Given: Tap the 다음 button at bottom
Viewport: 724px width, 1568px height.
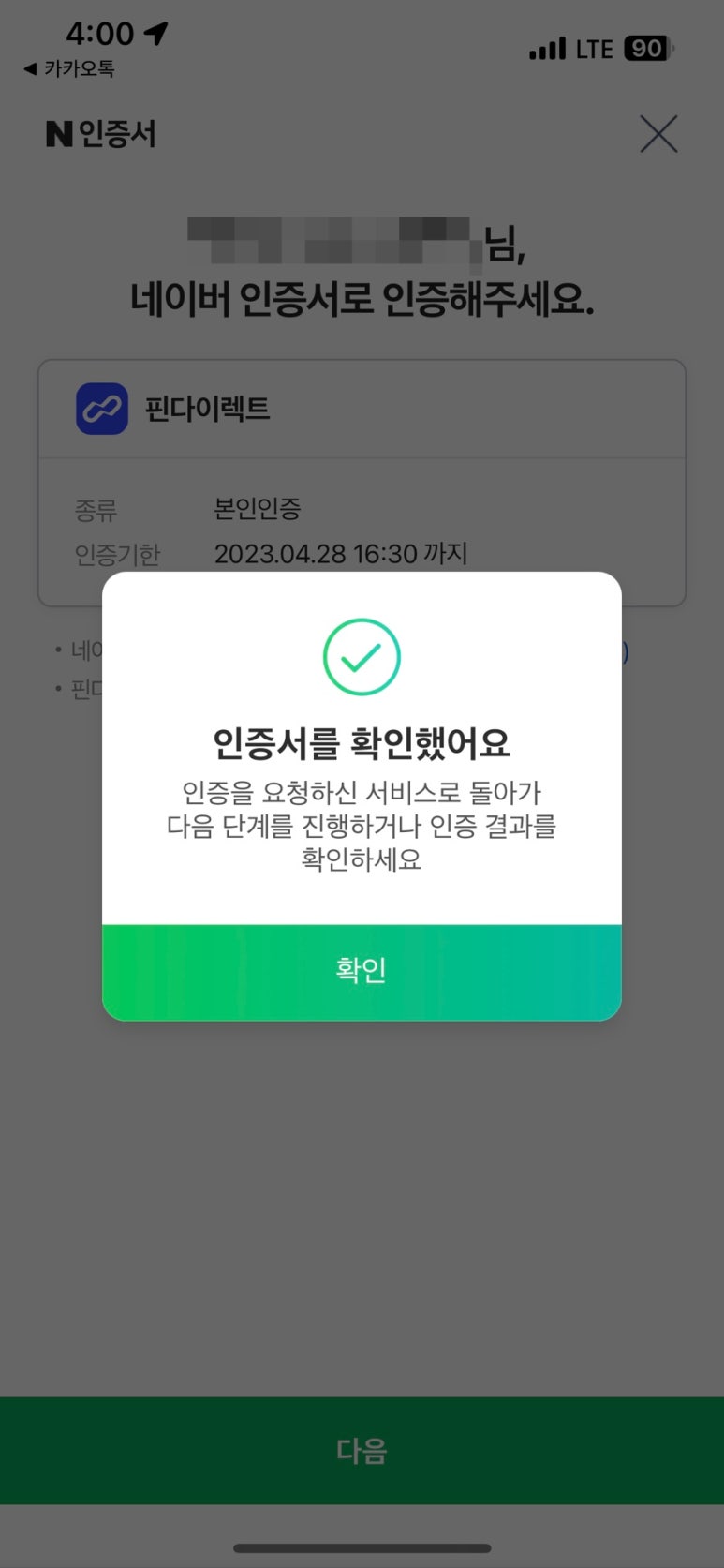Looking at the screenshot, I should pos(362,1450).
